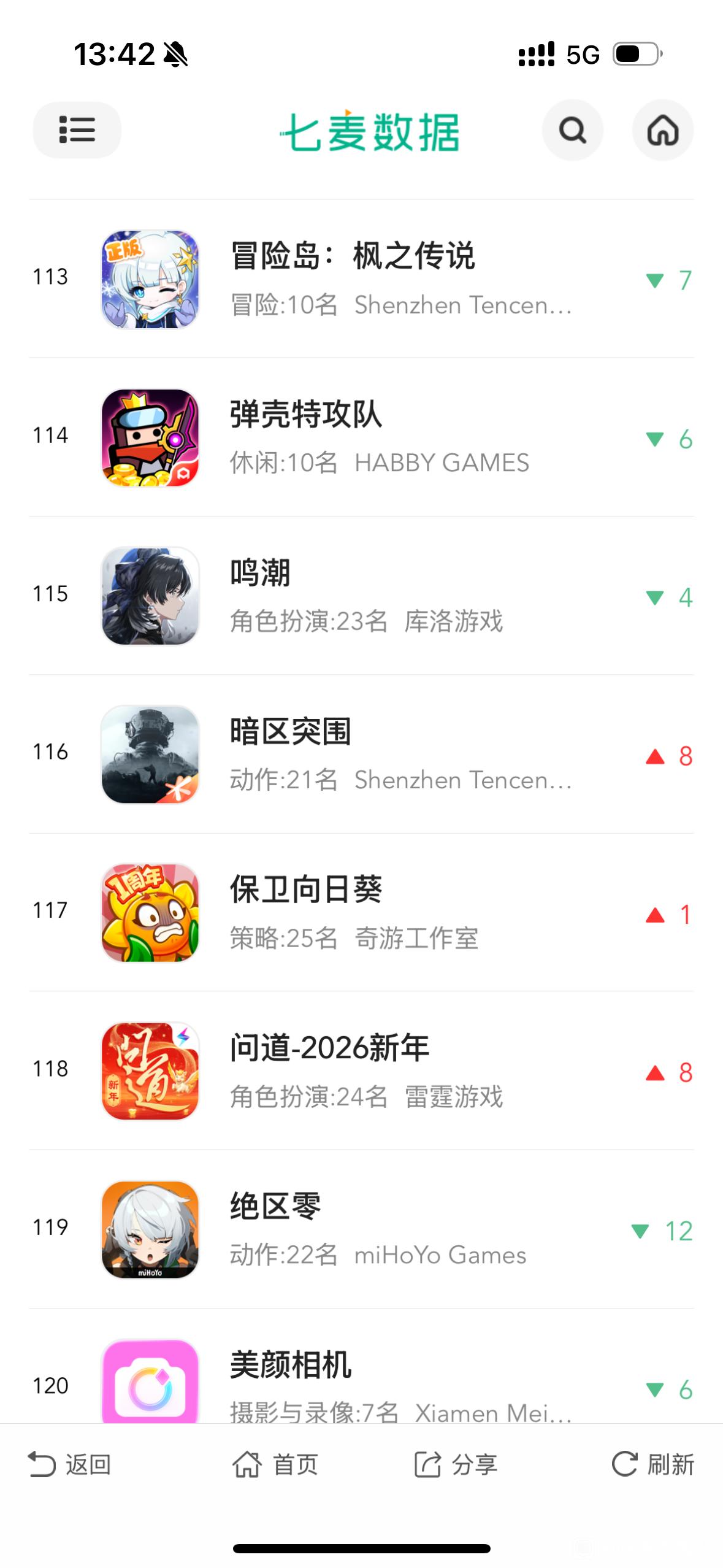The height and width of the screenshot is (1568, 723).
Task: Open the search icon
Action: pyautogui.click(x=572, y=130)
